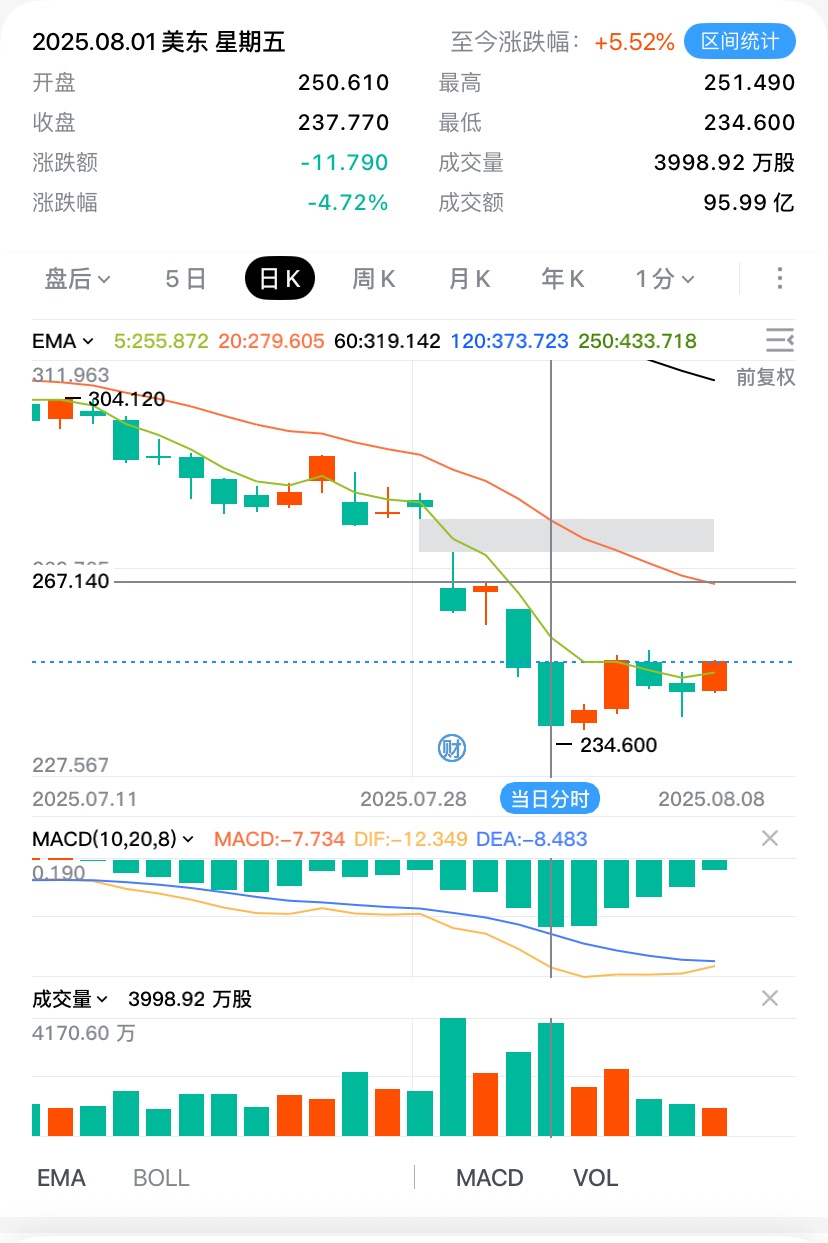This screenshot has width=828, height=1243.
Task: Select VOL as the sub indicator
Action: point(595,1177)
